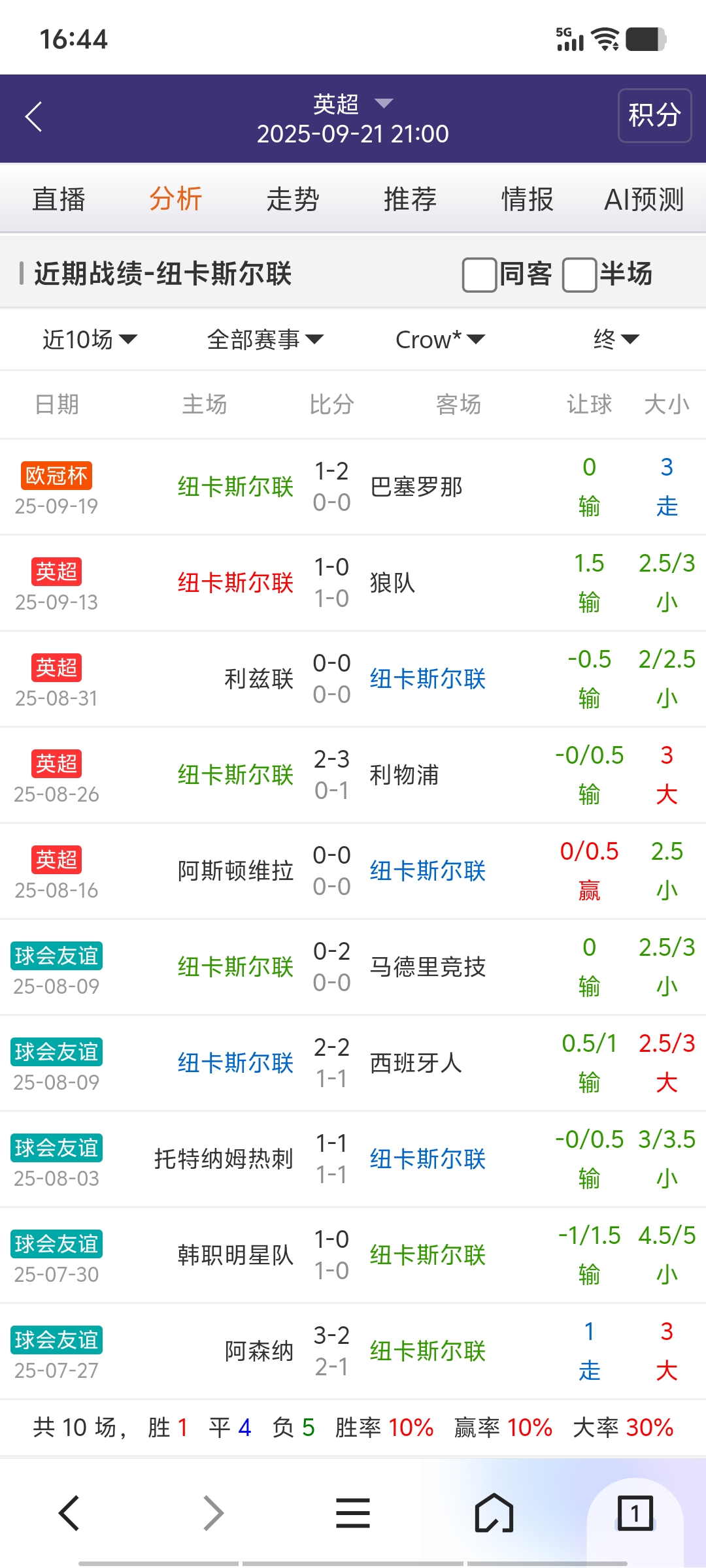This screenshot has width=706, height=1568.
Task: Tap the browser menu button
Action: coord(353,1513)
